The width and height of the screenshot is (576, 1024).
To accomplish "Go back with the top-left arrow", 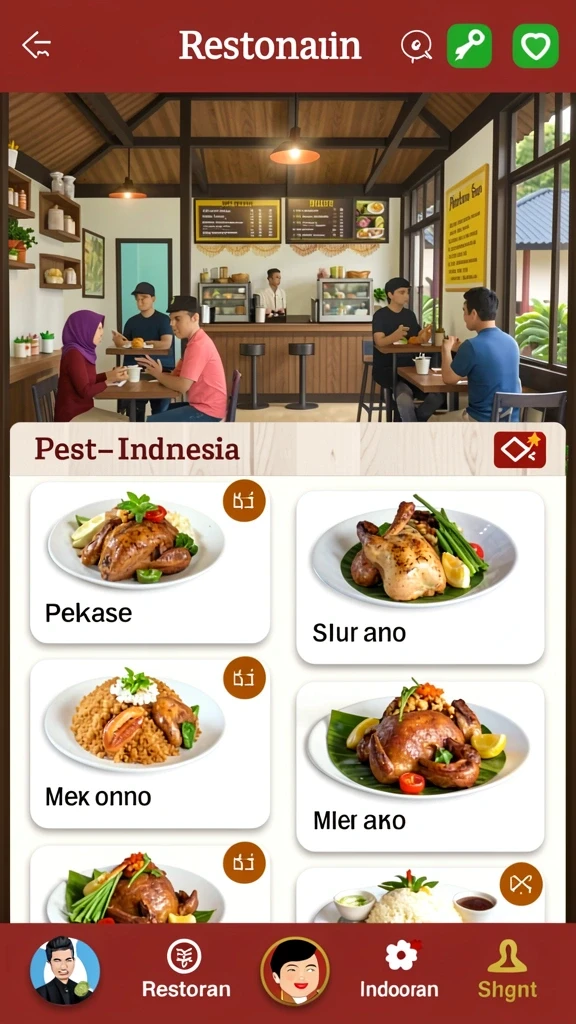I will [x=37, y=46].
